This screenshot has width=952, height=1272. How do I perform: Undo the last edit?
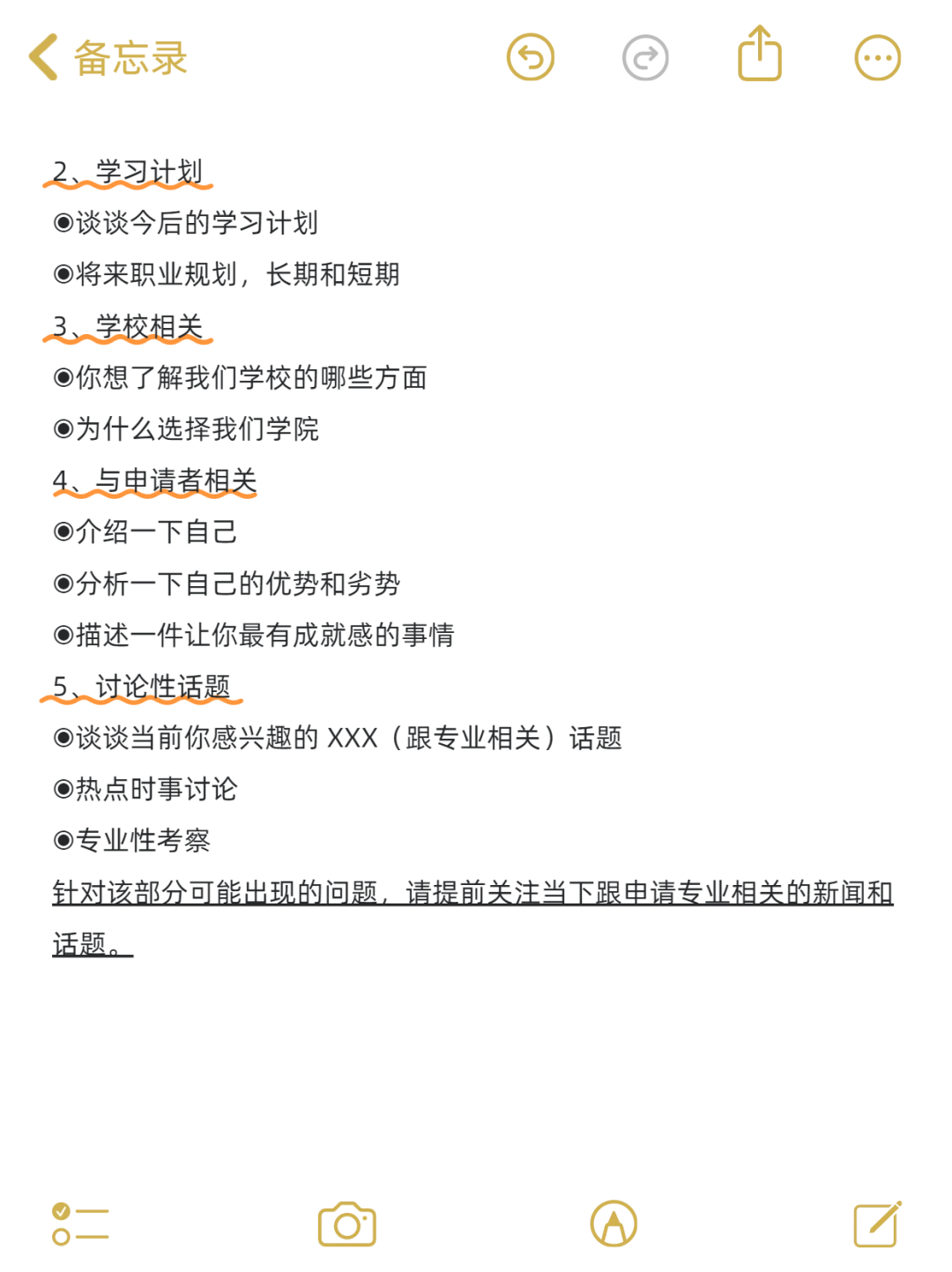tap(531, 58)
